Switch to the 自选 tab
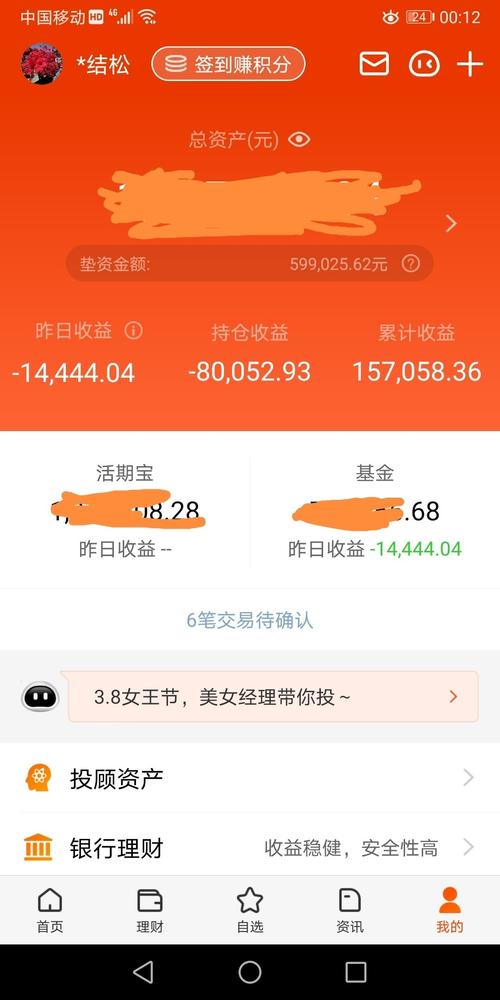The height and width of the screenshot is (1000, 500). coord(250,910)
